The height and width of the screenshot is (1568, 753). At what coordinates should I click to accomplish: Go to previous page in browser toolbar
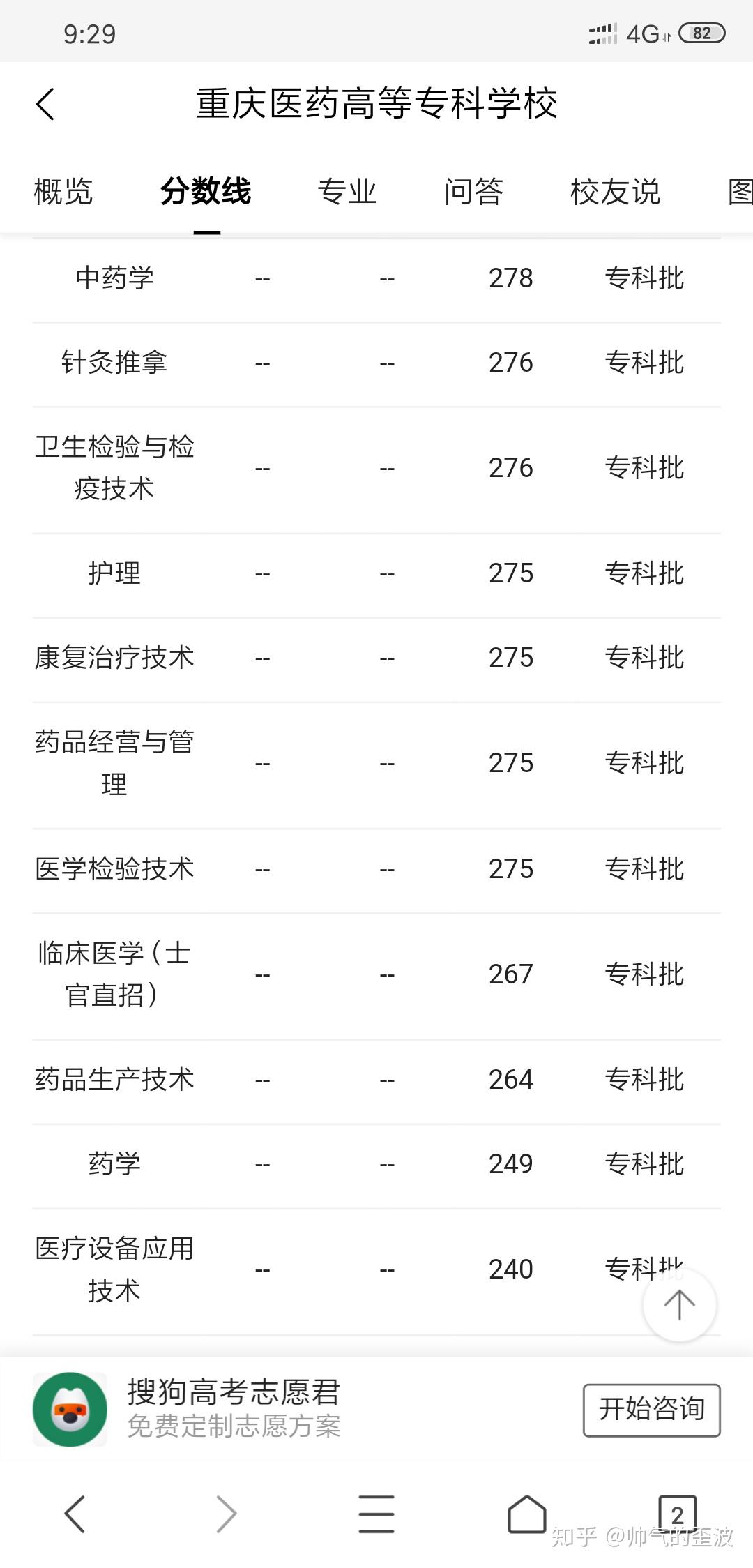(x=75, y=1514)
